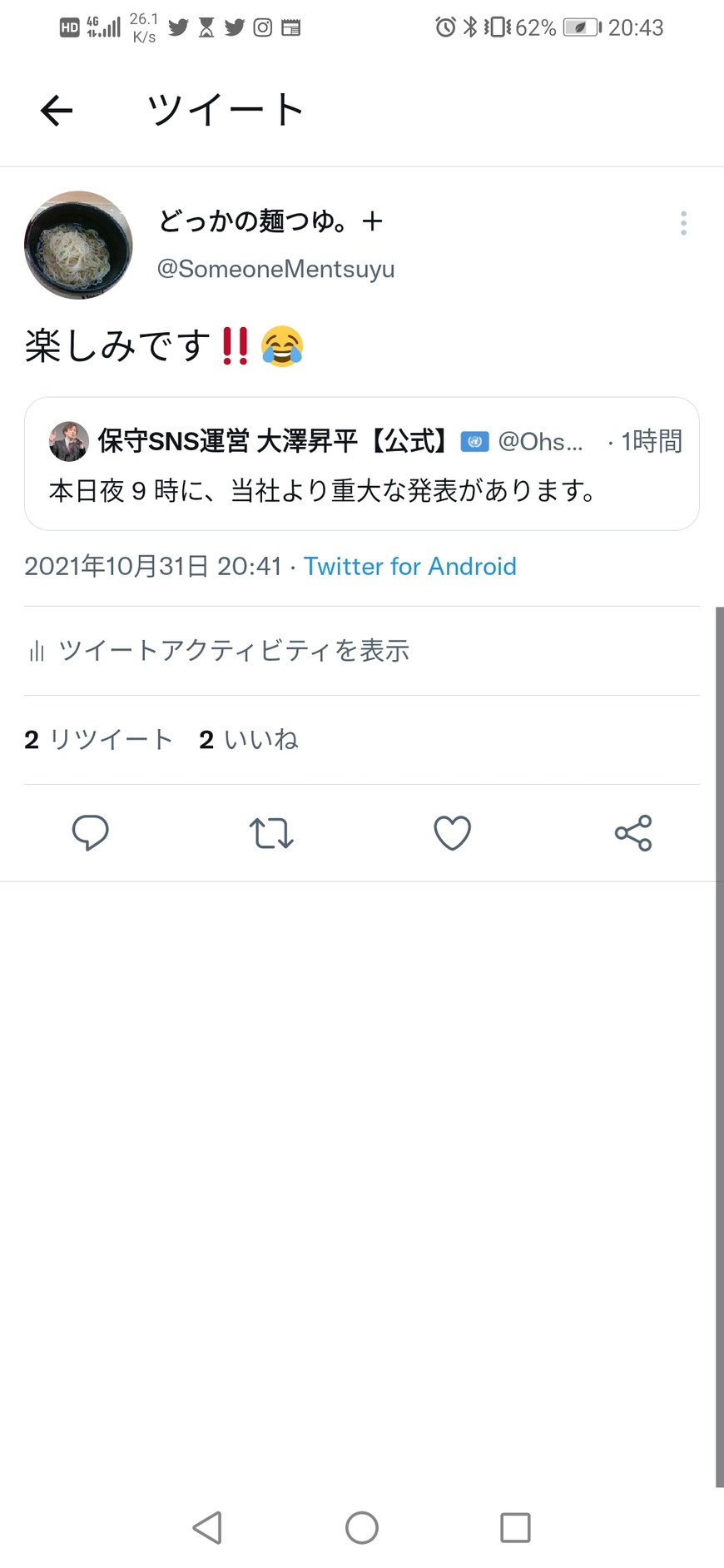
Task: Retweet this tweet
Action: (271, 832)
